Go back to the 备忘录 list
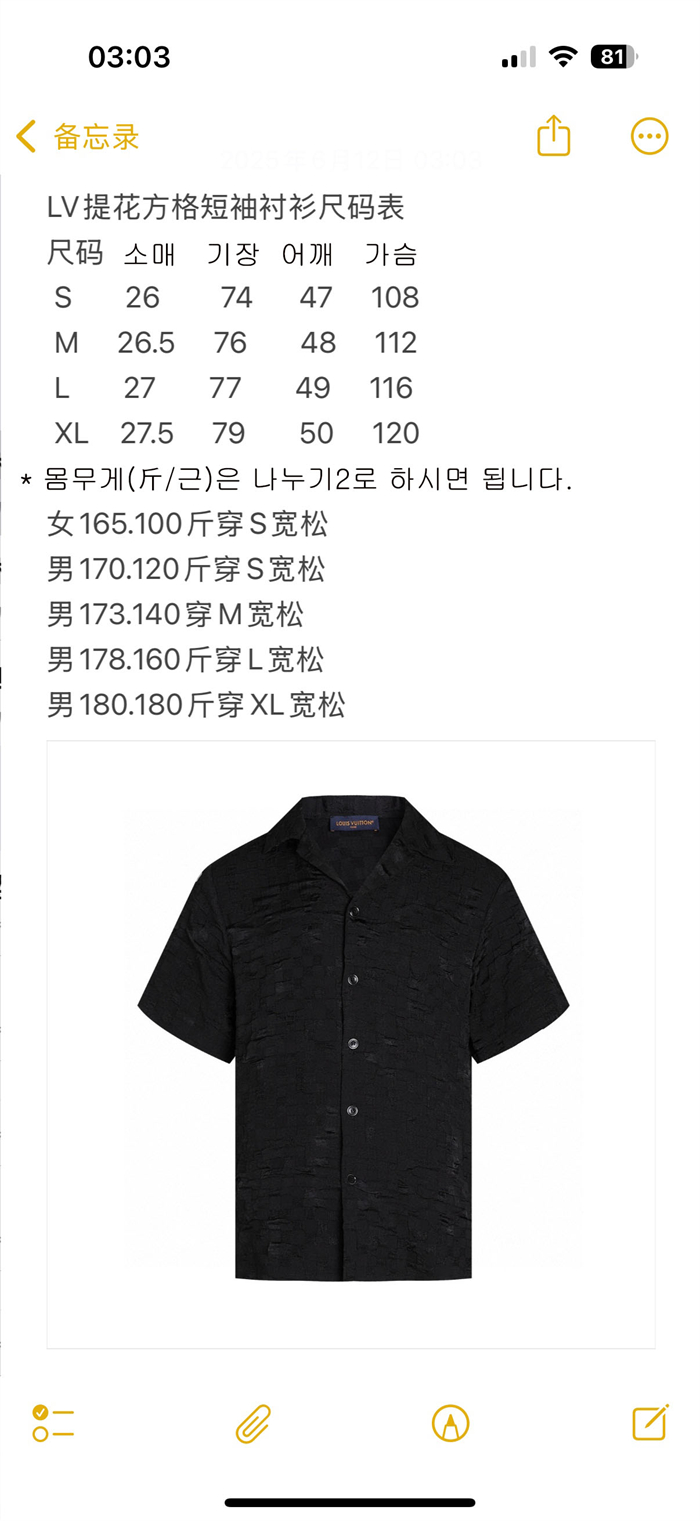Viewport: 700px width, 1521px height. point(78,137)
